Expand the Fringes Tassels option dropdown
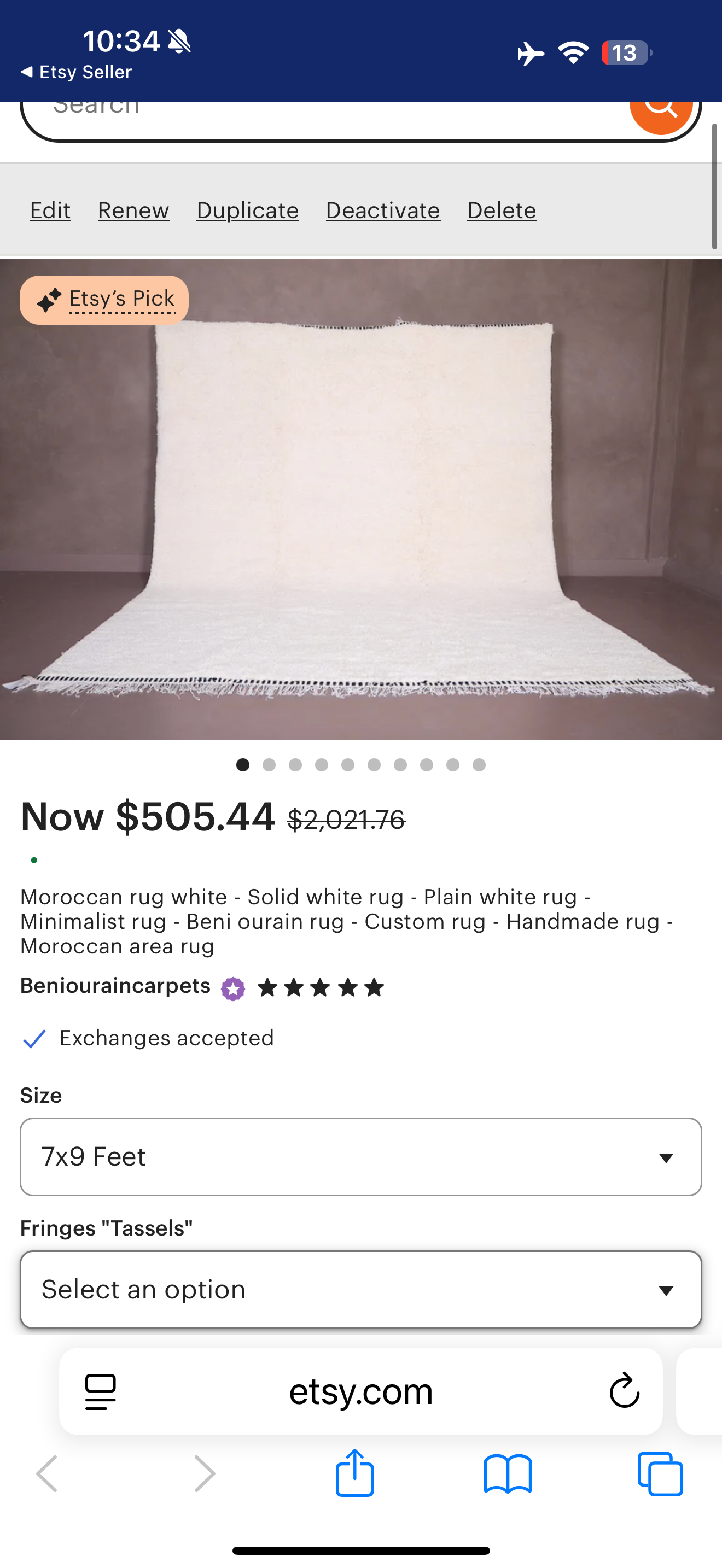This screenshot has height=1568, width=722. (x=360, y=1289)
